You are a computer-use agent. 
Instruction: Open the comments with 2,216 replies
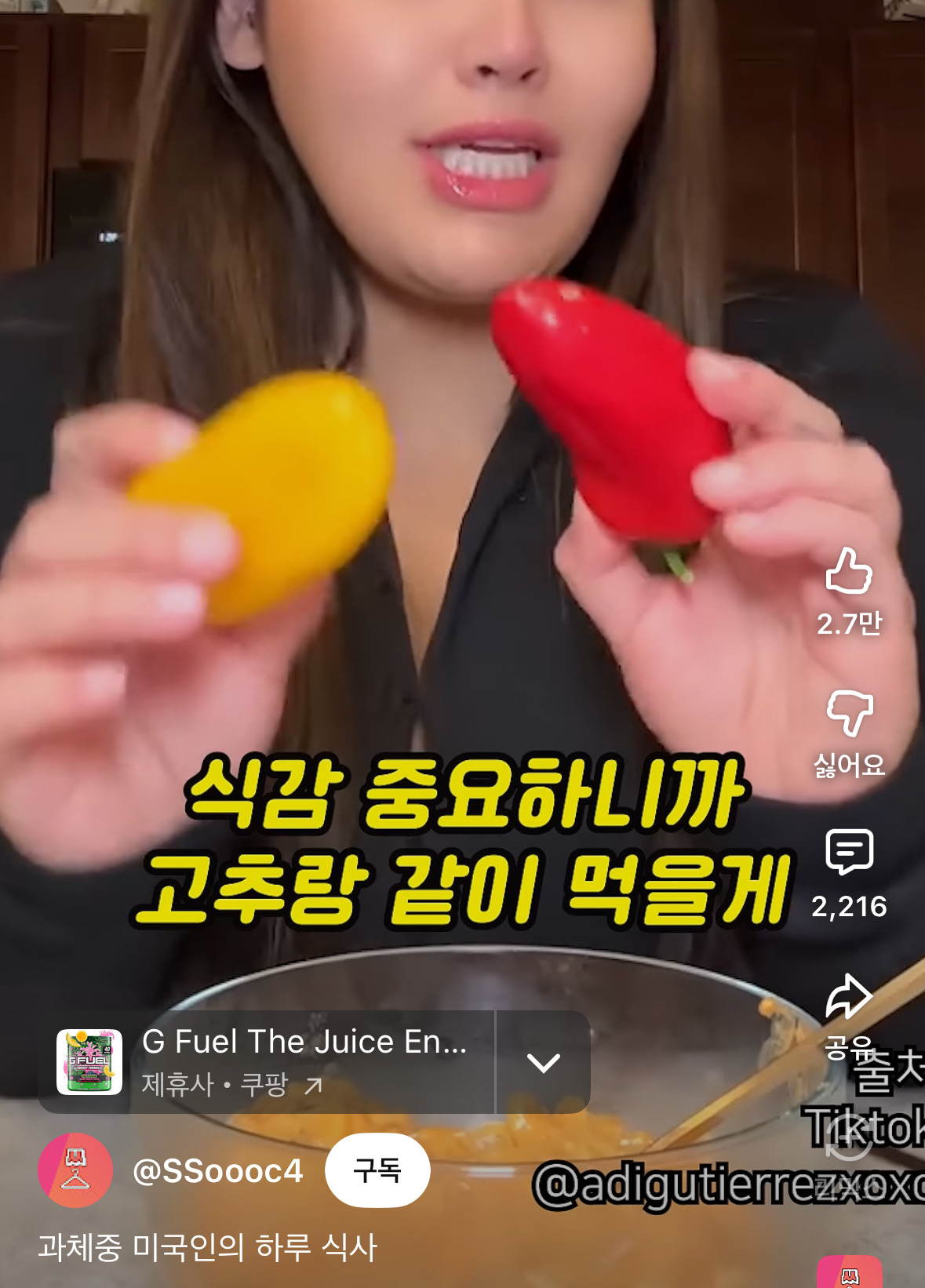(849, 852)
